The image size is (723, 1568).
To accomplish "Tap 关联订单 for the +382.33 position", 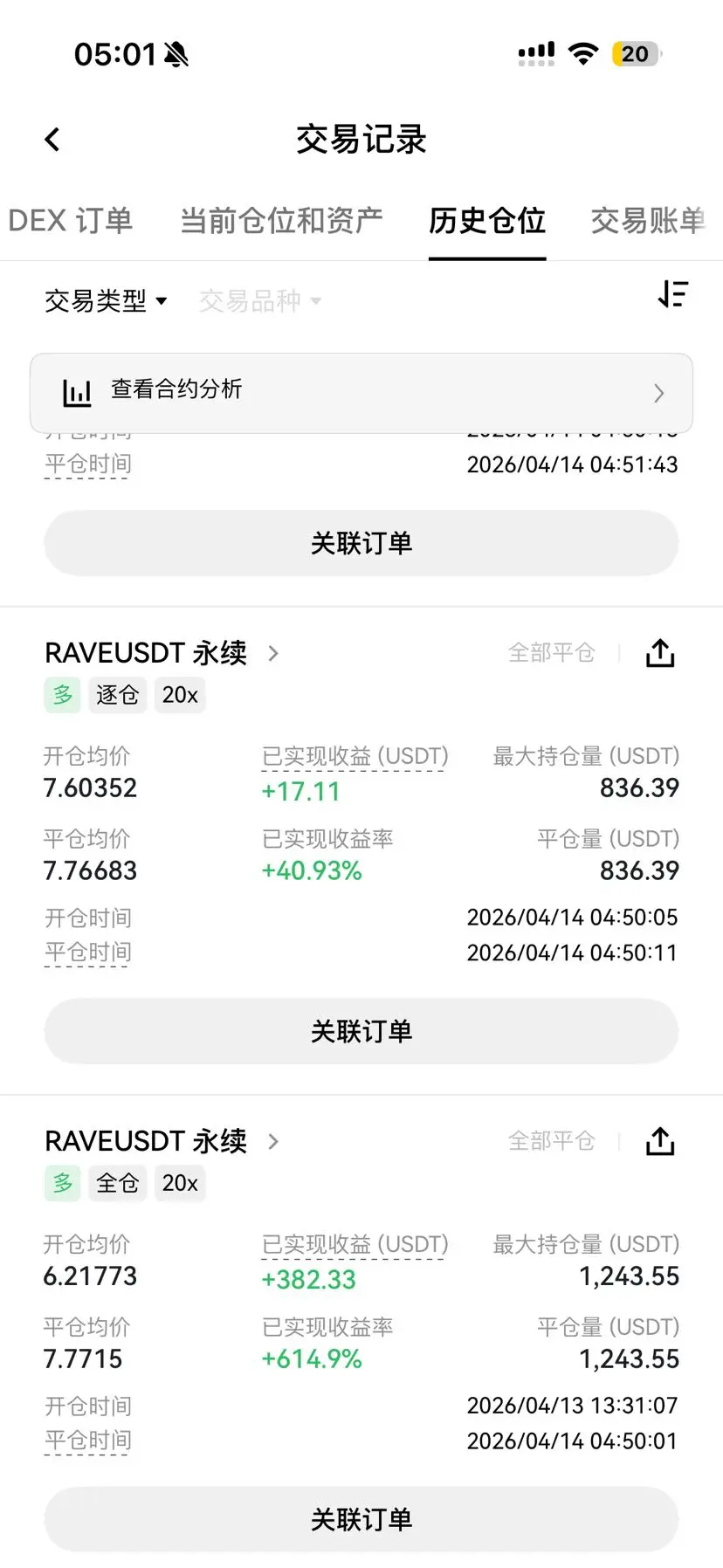I will point(361,1519).
